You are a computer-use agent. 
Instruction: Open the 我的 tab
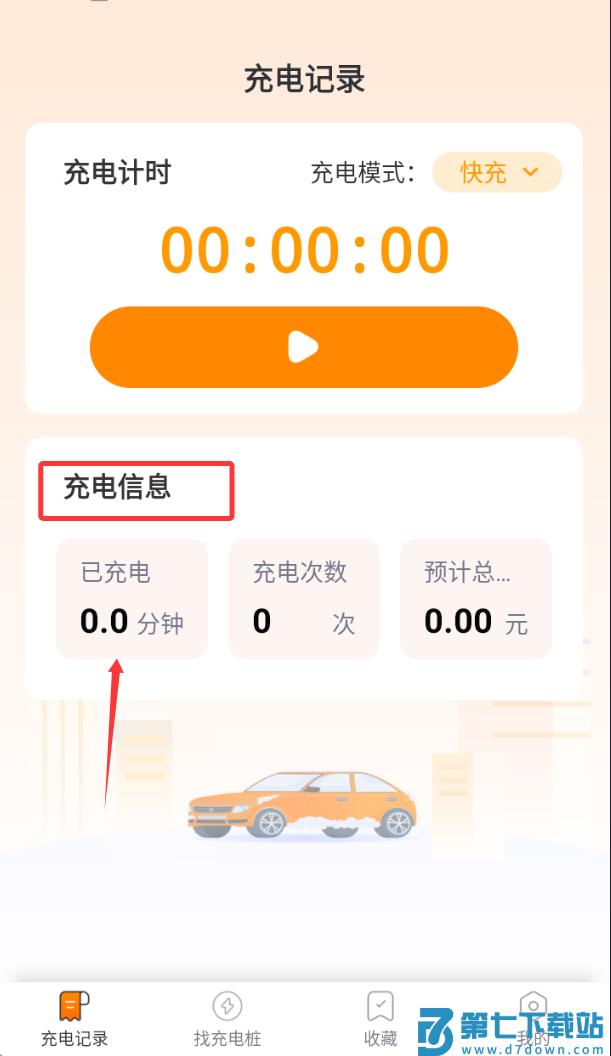click(x=533, y=1012)
